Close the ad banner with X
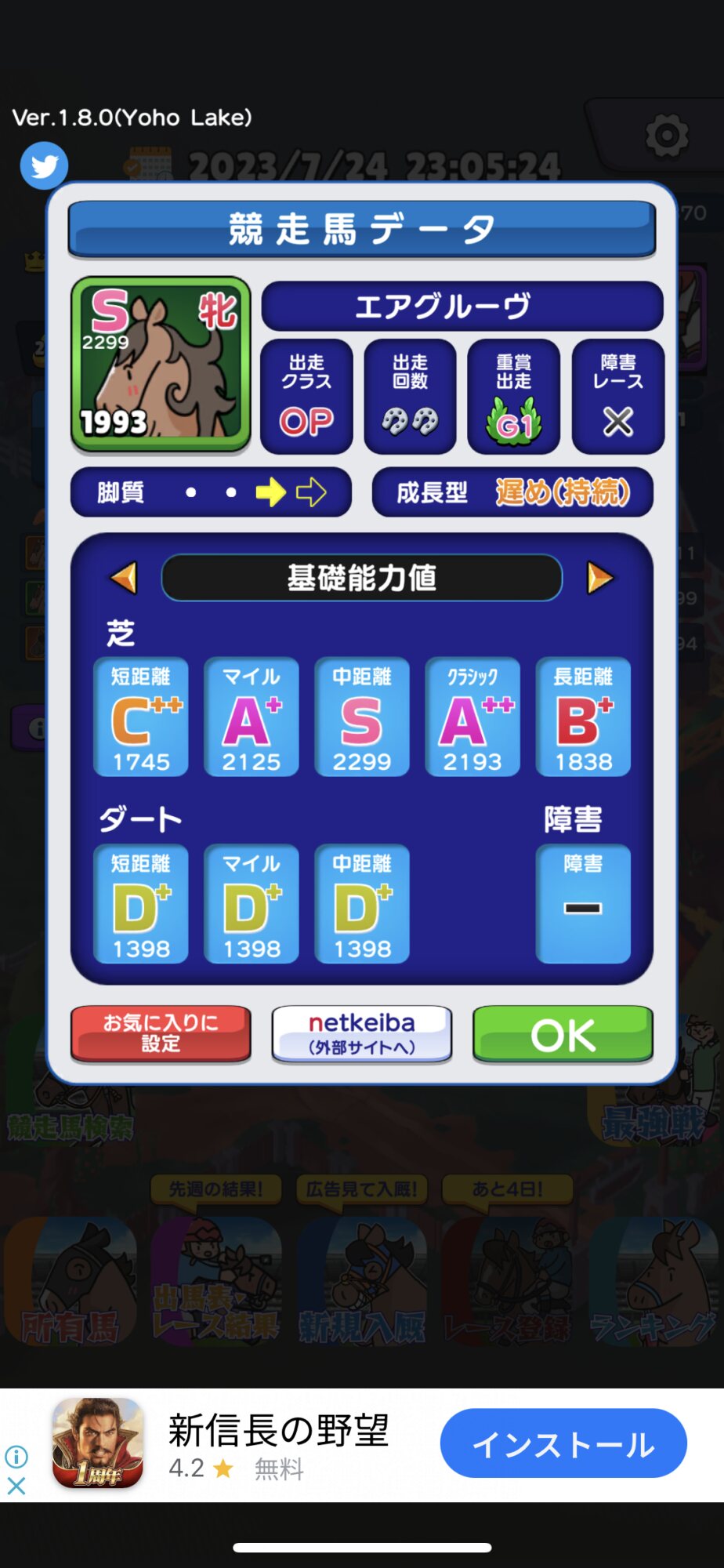 16,1486
